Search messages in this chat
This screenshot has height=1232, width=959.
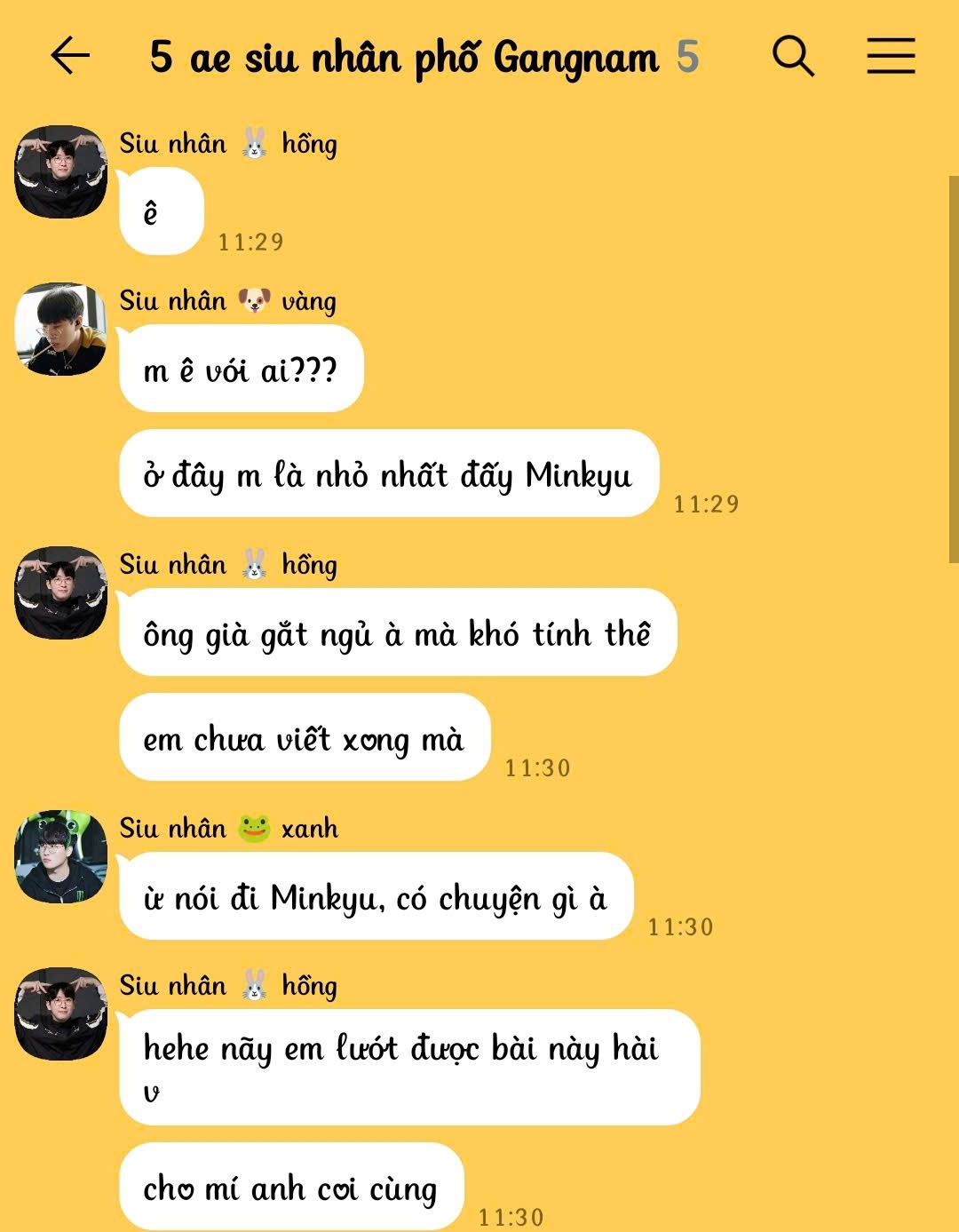pos(792,56)
